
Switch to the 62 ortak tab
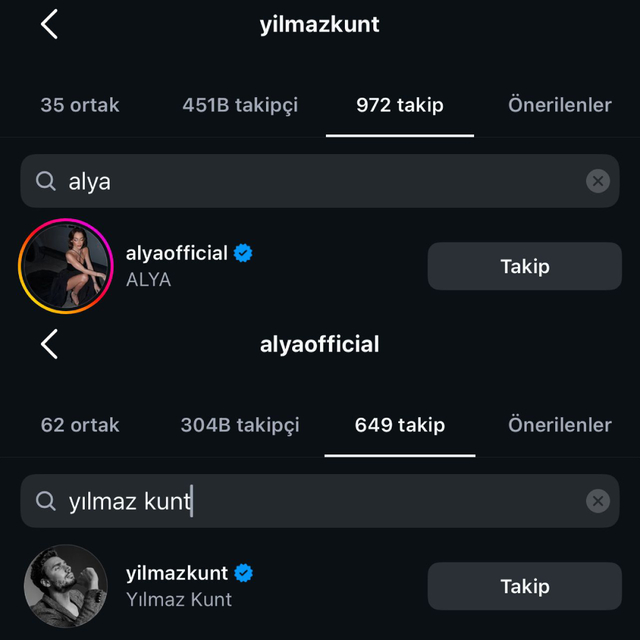(x=80, y=425)
